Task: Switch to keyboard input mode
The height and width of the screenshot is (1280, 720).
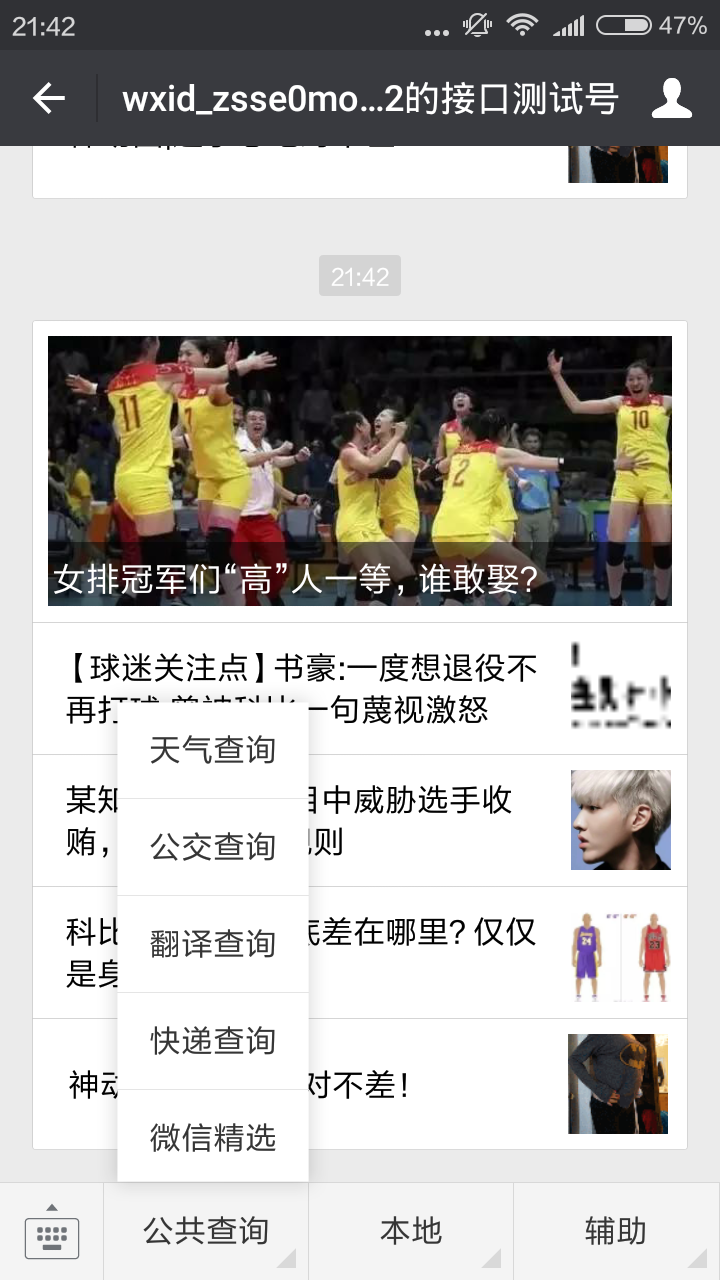Action: [x=52, y=1232]
